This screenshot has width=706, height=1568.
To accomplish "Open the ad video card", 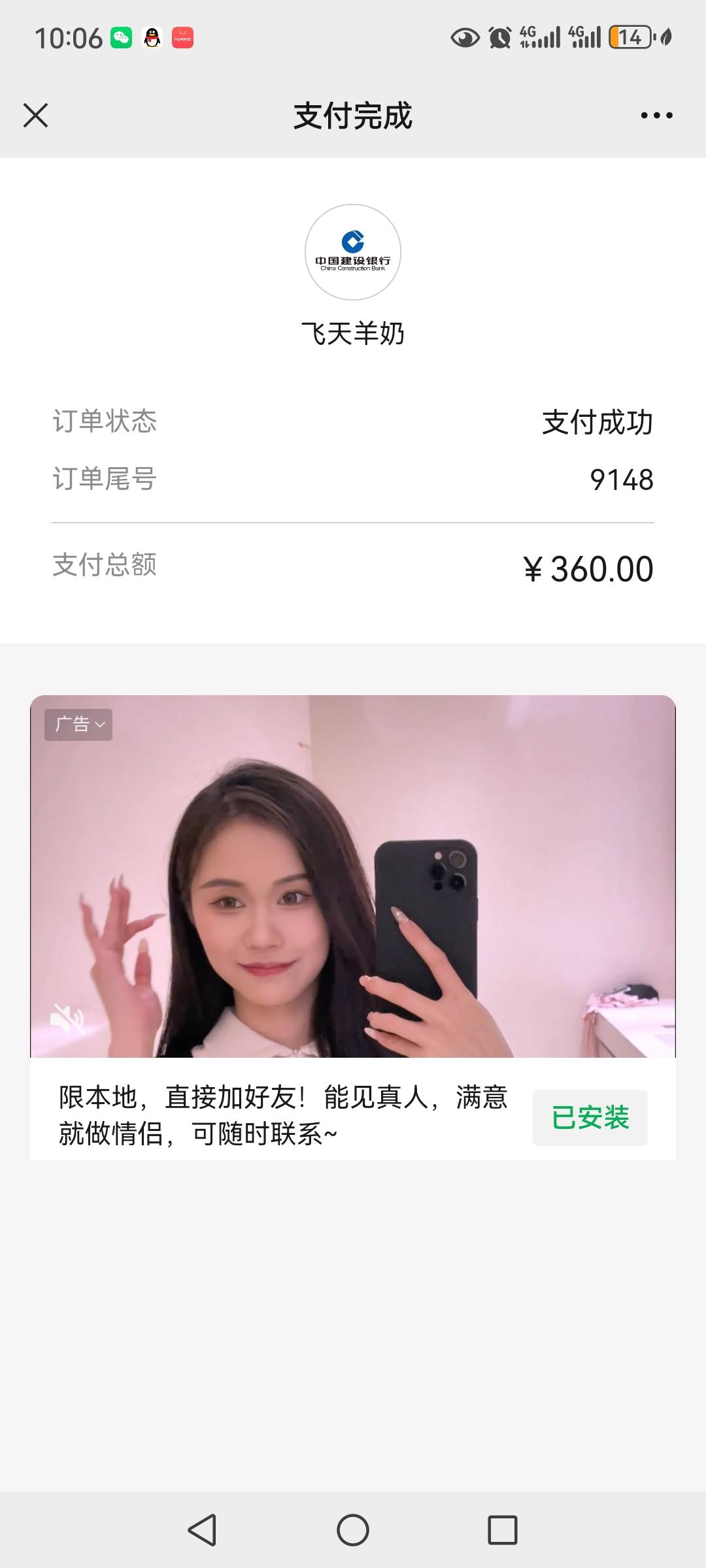I will (353, 875).
